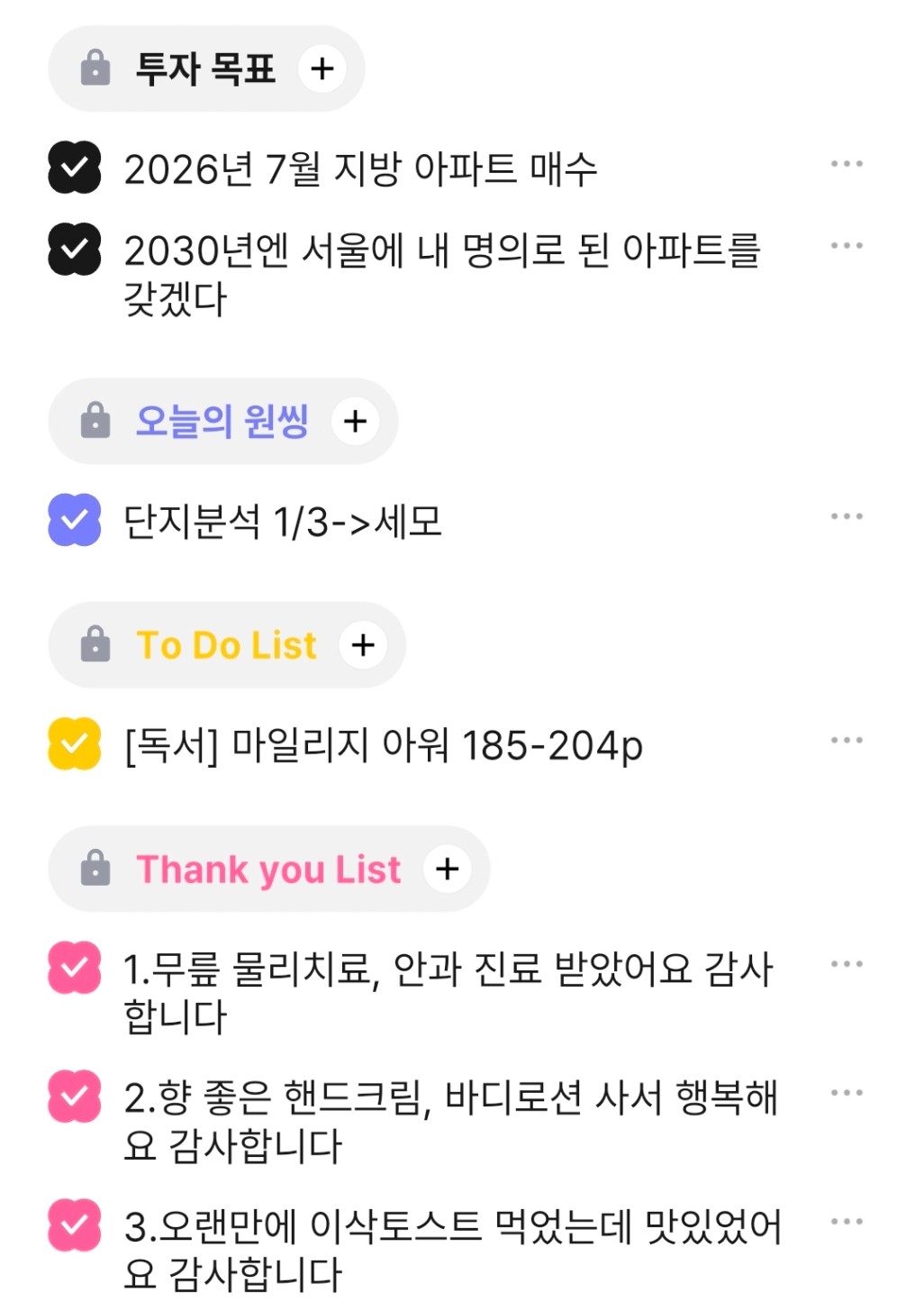The width and height of the screenshot is (924, 1311).
Task: Open more options for 3.오랜만에 이삭토스트 item
Action: tap(847, 1222)
